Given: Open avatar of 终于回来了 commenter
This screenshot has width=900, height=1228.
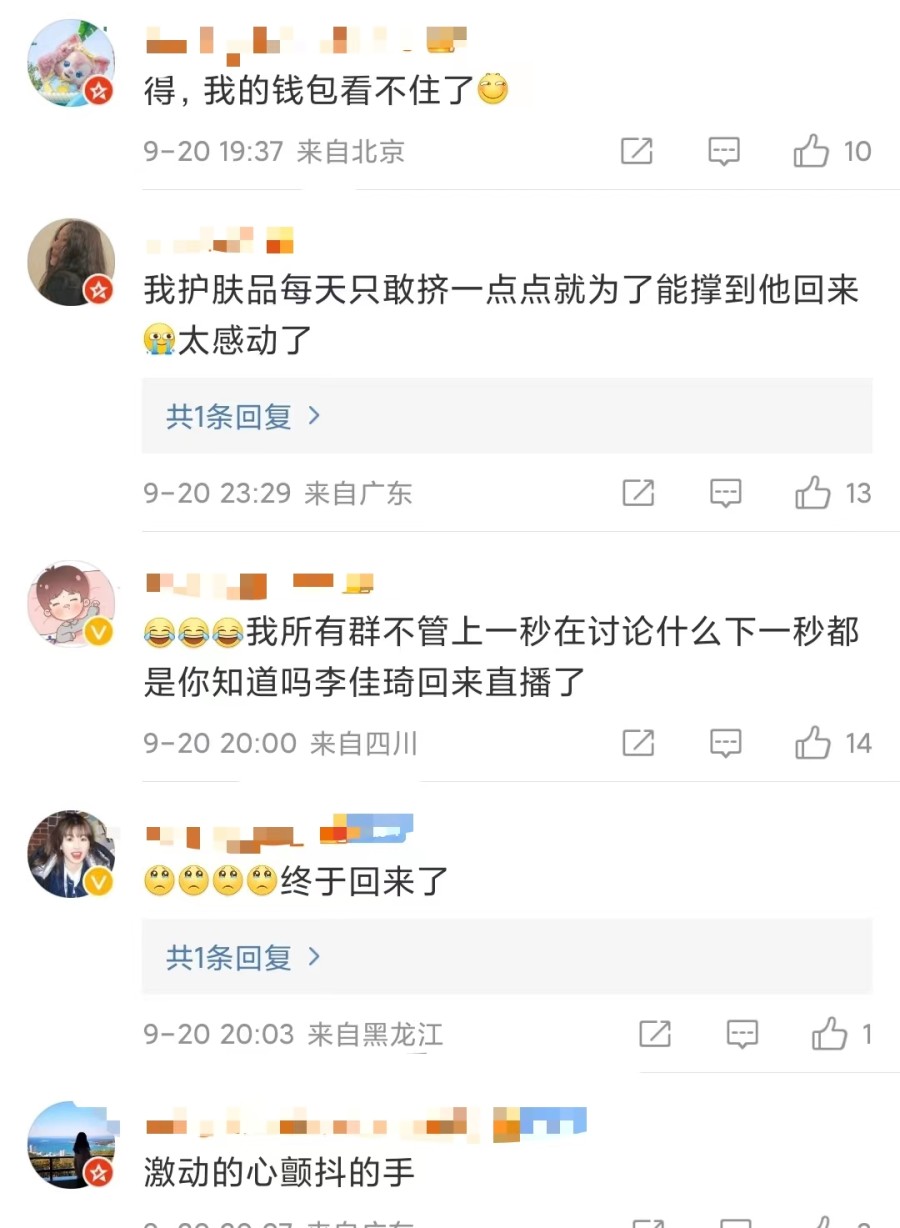Looking at the screenshot, I should tap(70, 854).
